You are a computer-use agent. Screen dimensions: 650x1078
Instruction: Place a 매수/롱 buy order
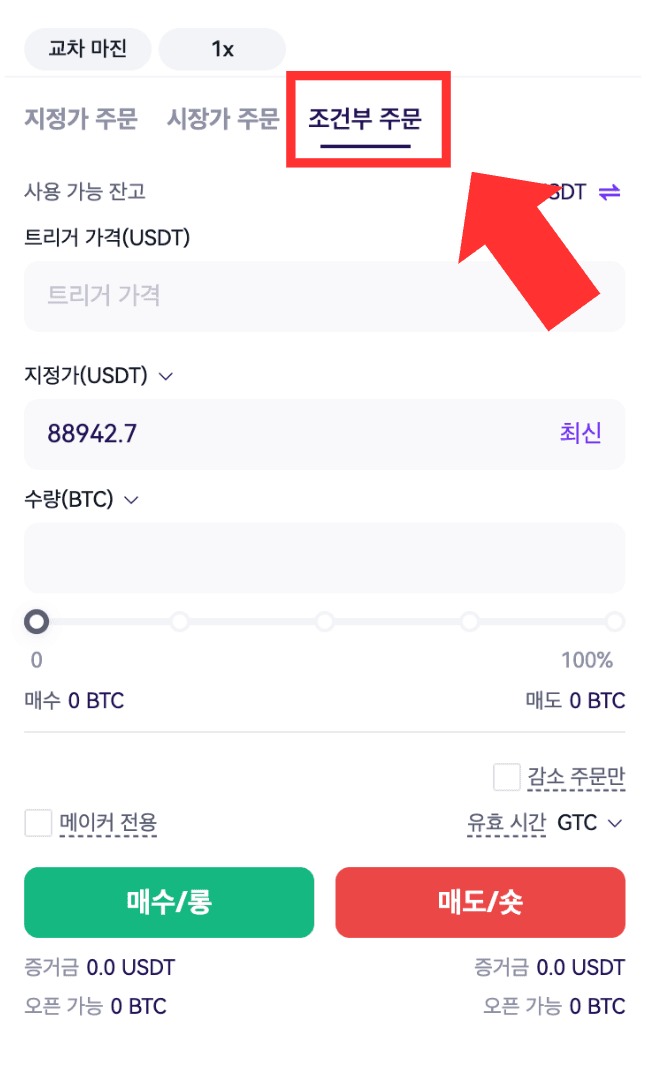pyautogui.click(x=169, y=902)
